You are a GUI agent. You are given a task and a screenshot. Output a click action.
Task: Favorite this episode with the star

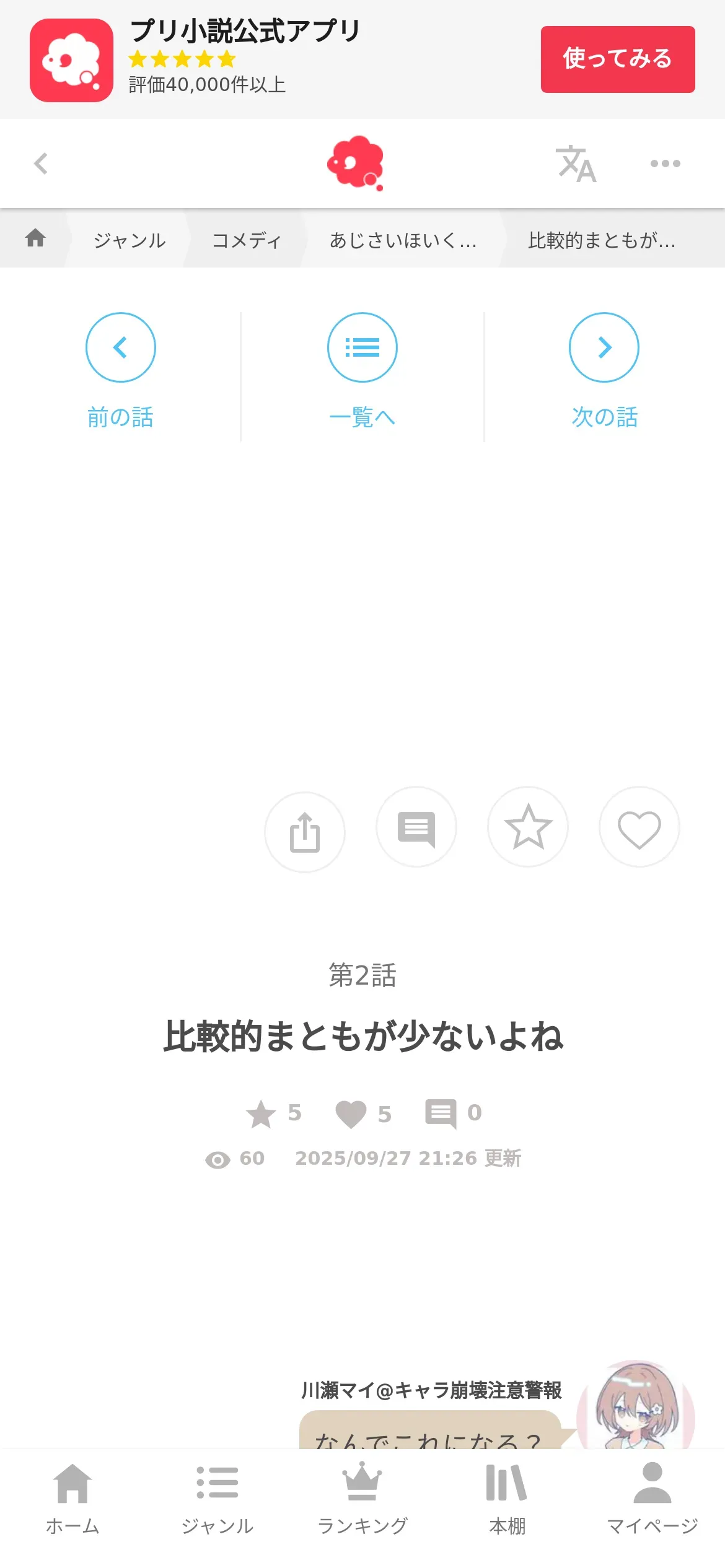528,827
